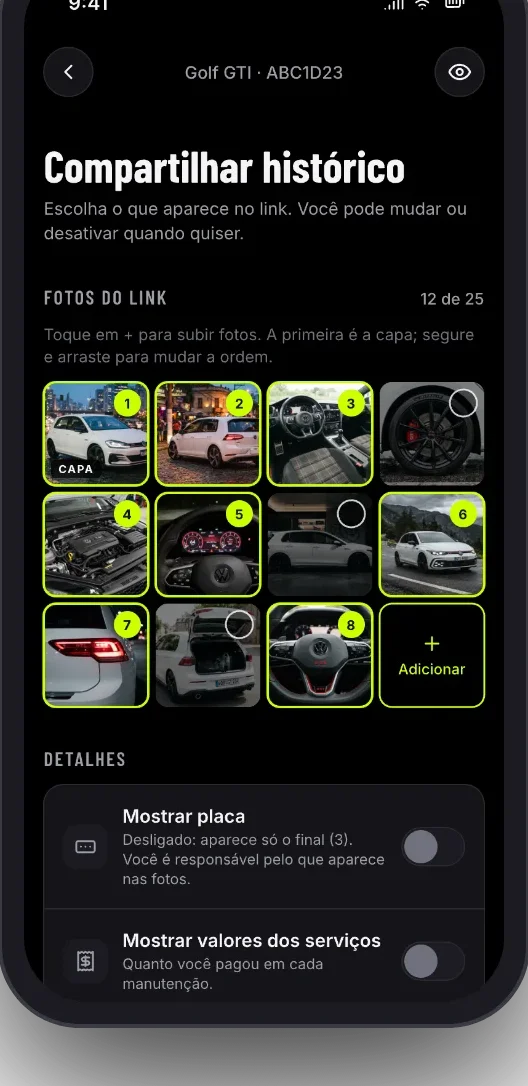Tap the taillight photo numbered 7
The height and width of the screenshot is (1086, 528).
(96, 655)
